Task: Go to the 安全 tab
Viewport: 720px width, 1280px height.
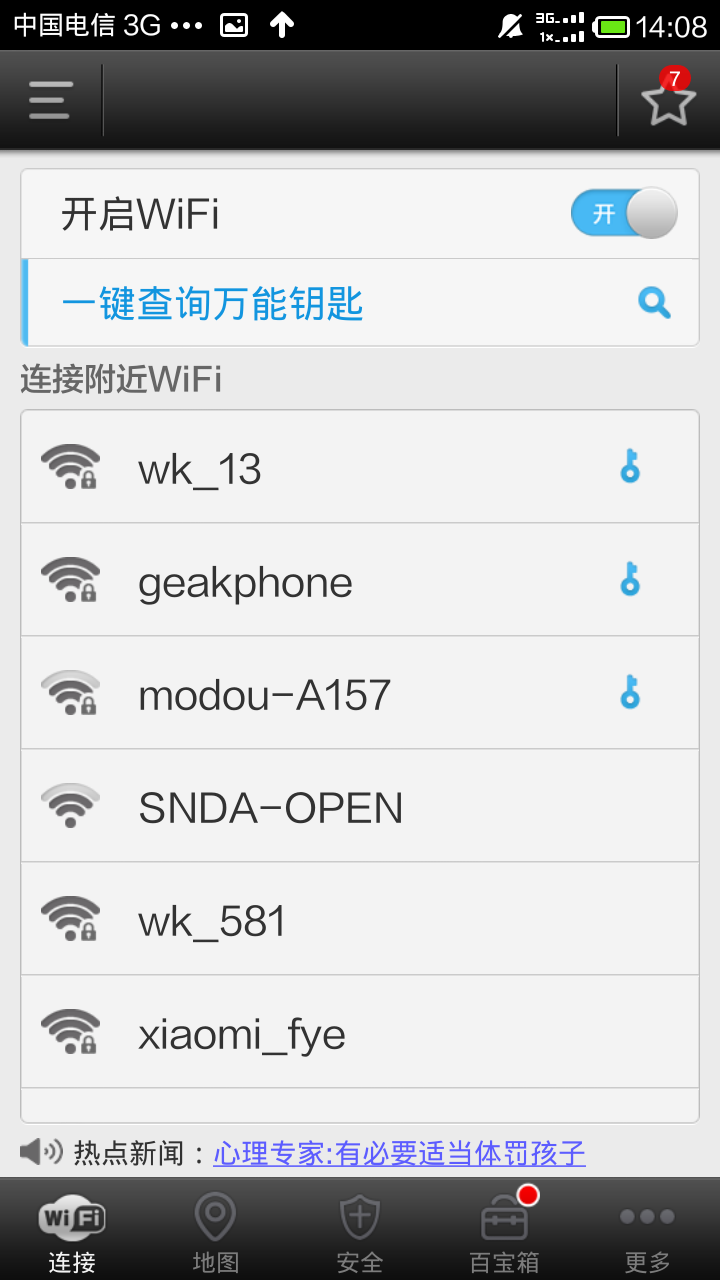Action: point(360,1231)
